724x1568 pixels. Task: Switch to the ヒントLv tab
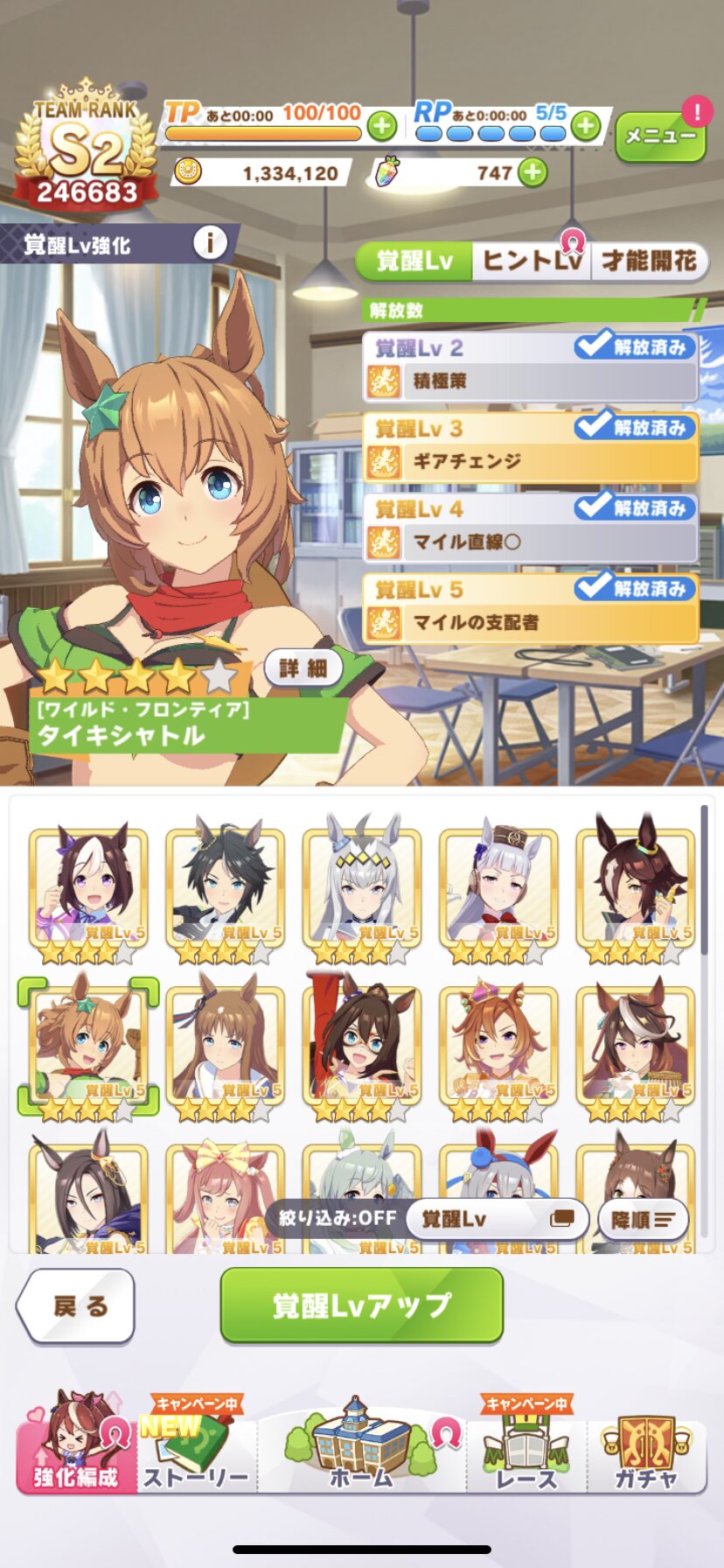pos(532,261)
